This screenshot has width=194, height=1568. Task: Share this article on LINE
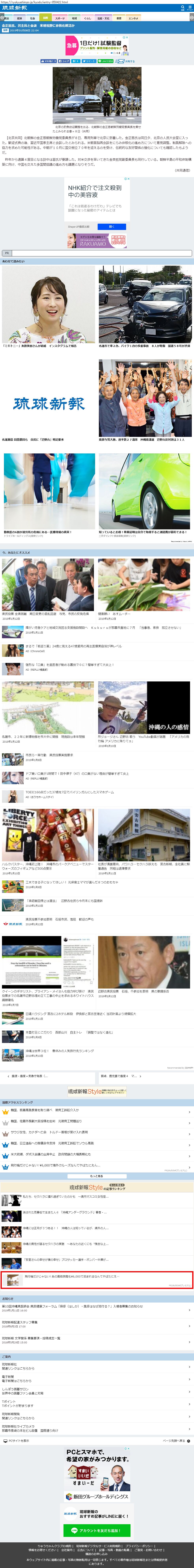[x=106, y=61]
